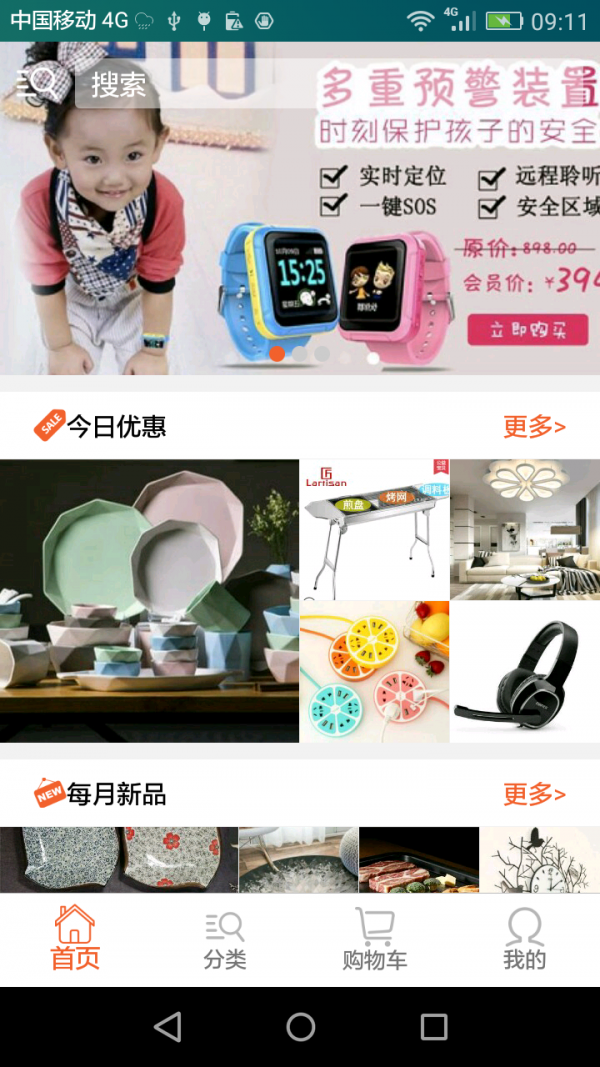Tap the system home button
This screenshot has width=600, height=1067.
[x=300, y=1026]
